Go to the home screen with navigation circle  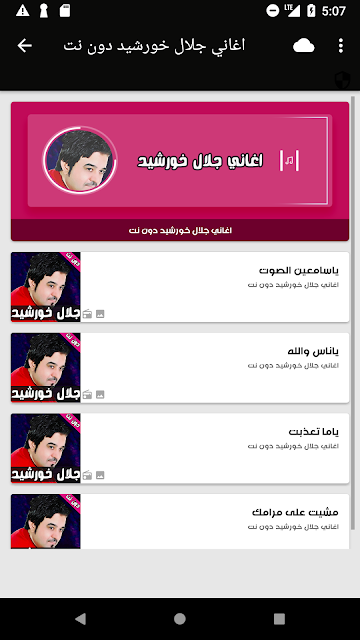(180, 619)
